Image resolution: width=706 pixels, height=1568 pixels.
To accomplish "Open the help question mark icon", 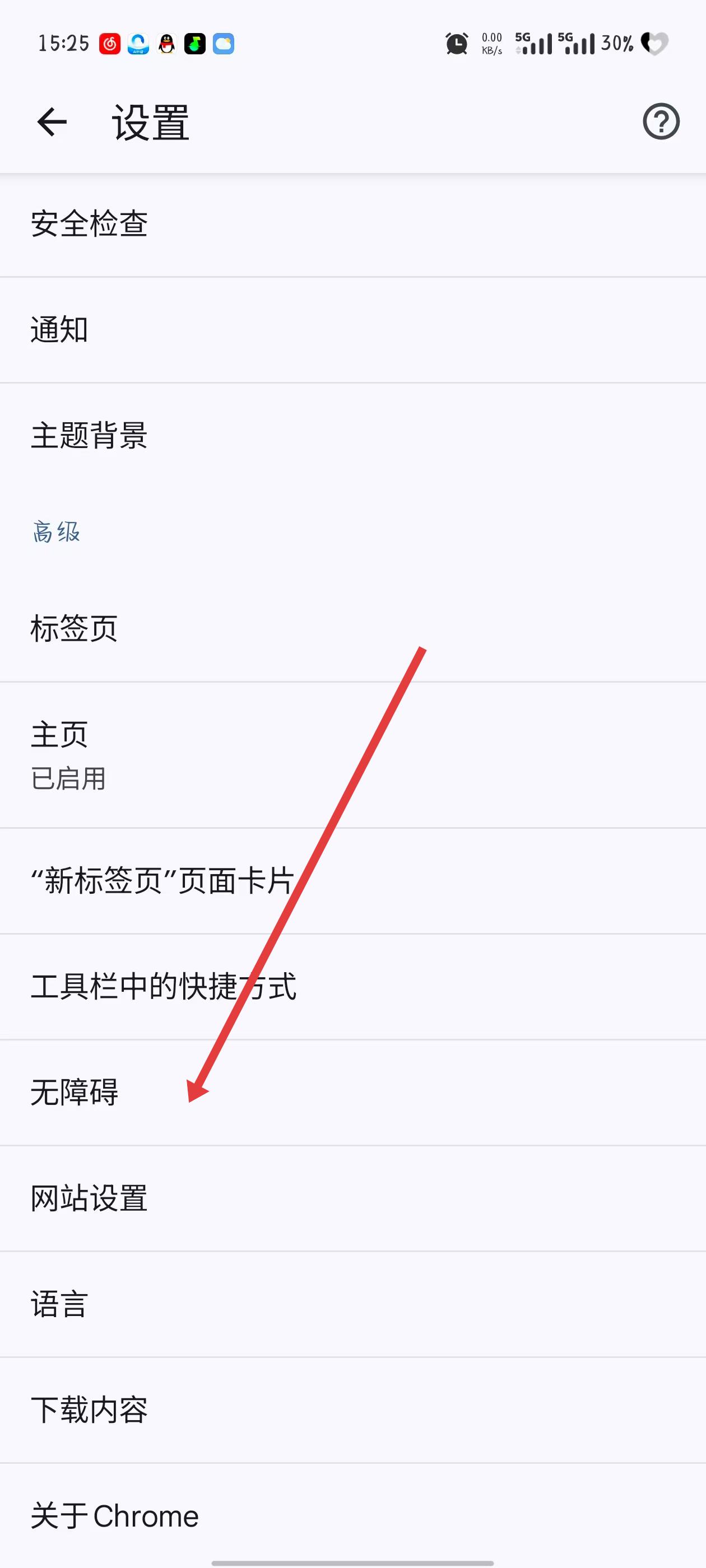I will 661,122.
